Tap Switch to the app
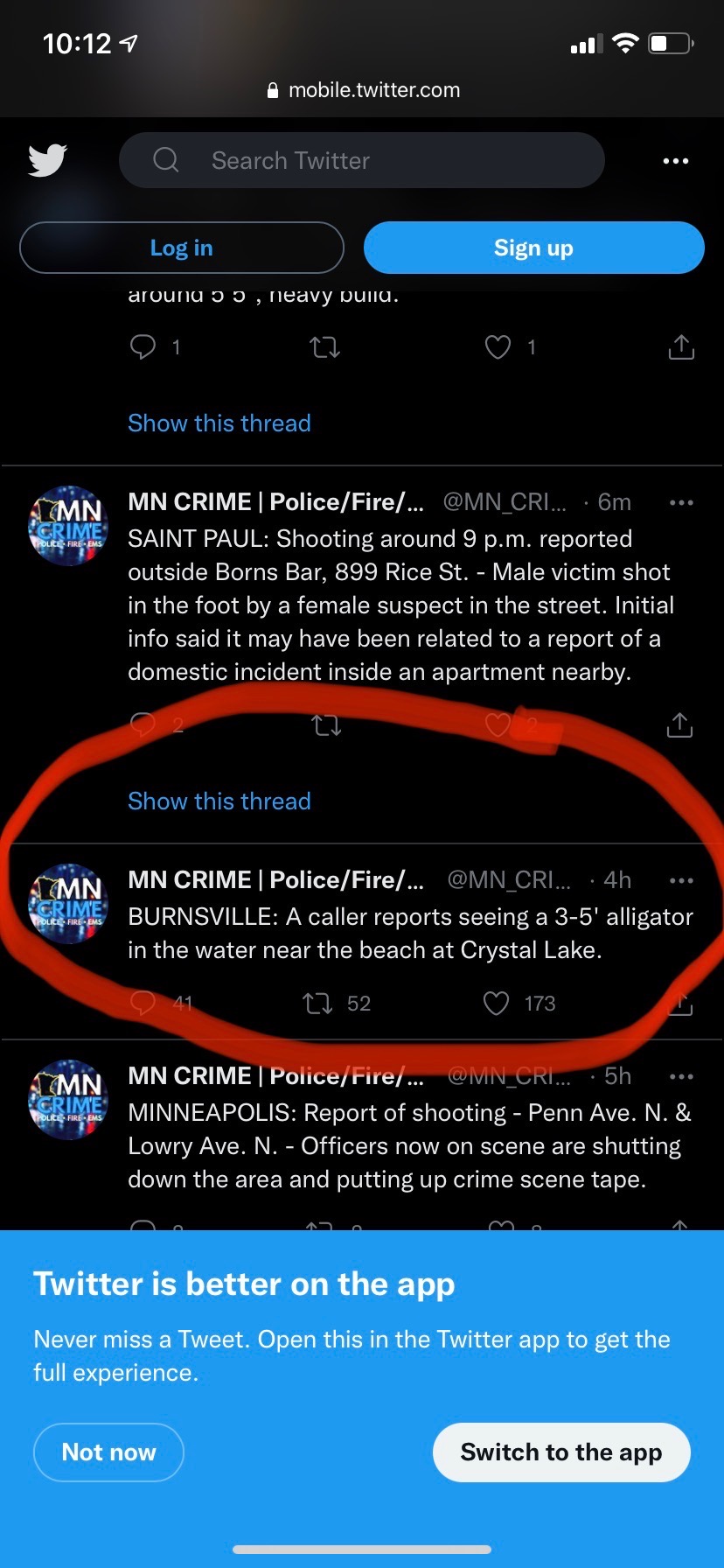The width and height of the screenshot is (724, 1568). coord(561,1452)
